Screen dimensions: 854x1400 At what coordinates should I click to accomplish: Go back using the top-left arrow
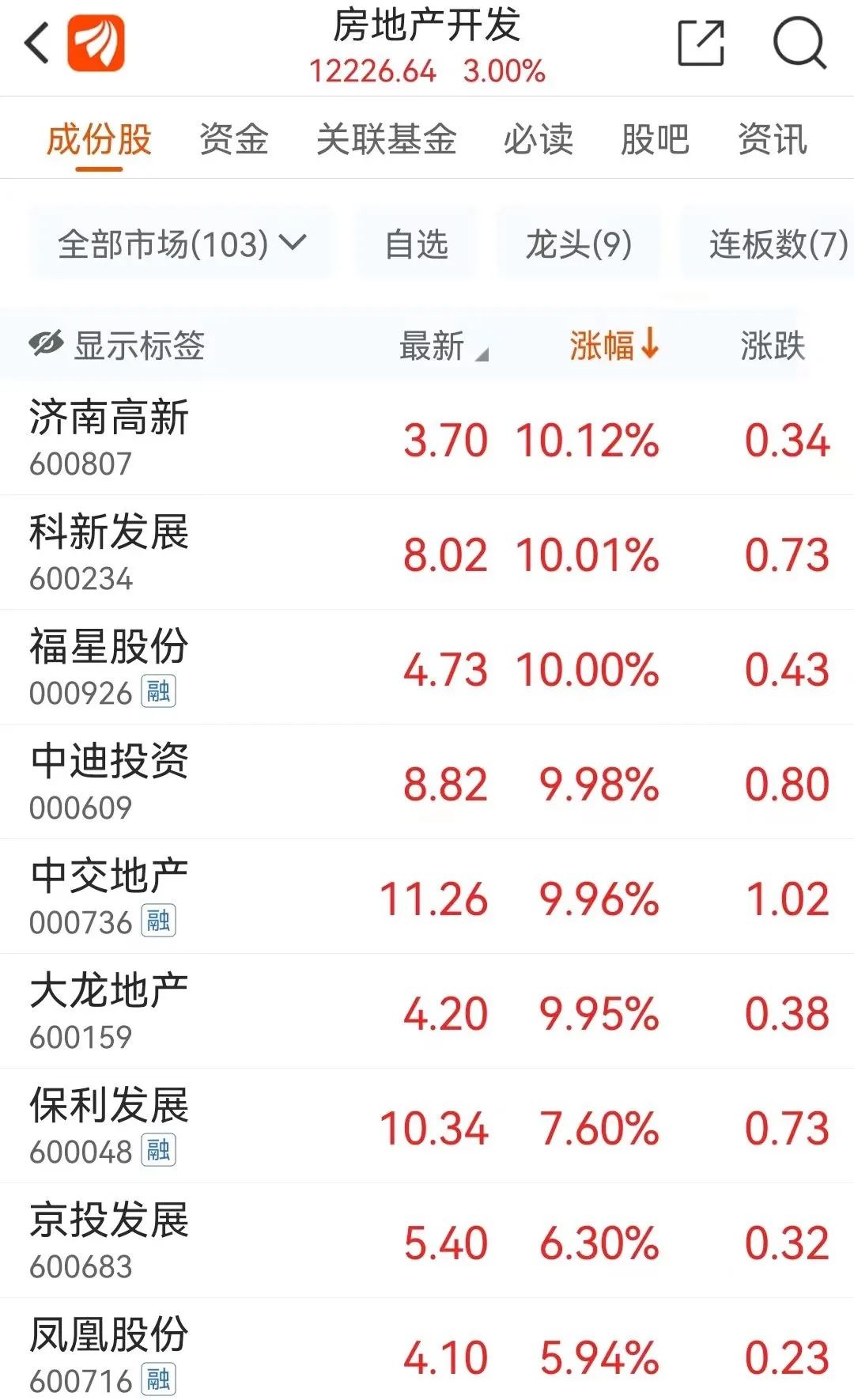pyautogui.click(x=37, y=44)
